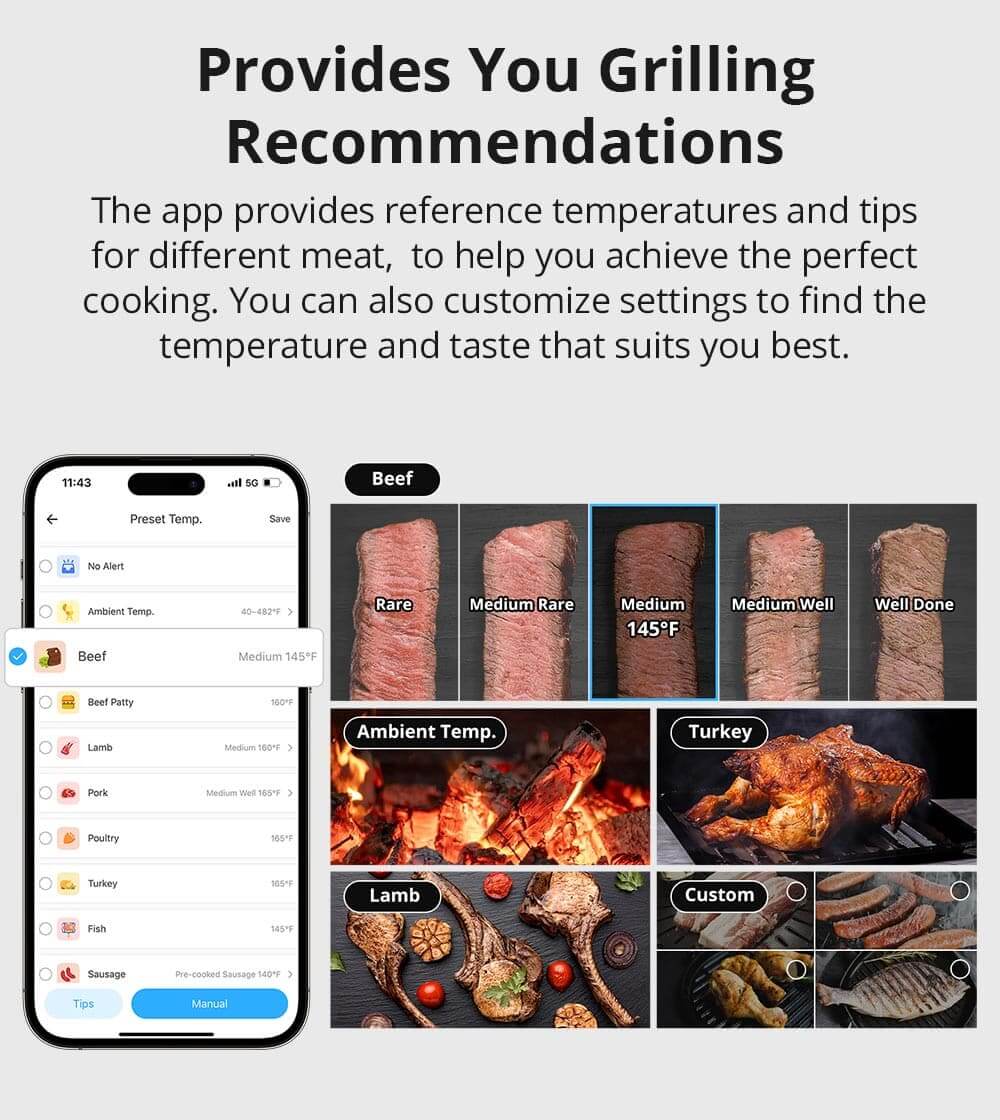Enable the Lamb preset radio button
The height and width of the screenshot is (1120, 1000).
pyautogui.click(x=44, y=747)
